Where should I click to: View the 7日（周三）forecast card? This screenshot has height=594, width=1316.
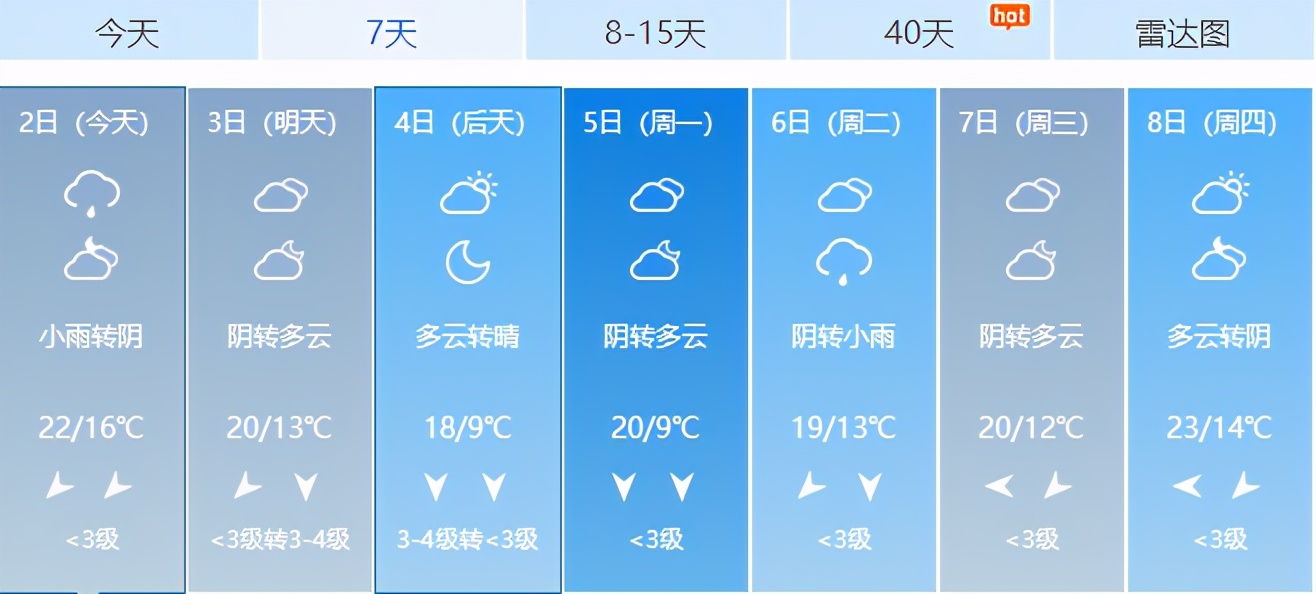[1031, 340]
